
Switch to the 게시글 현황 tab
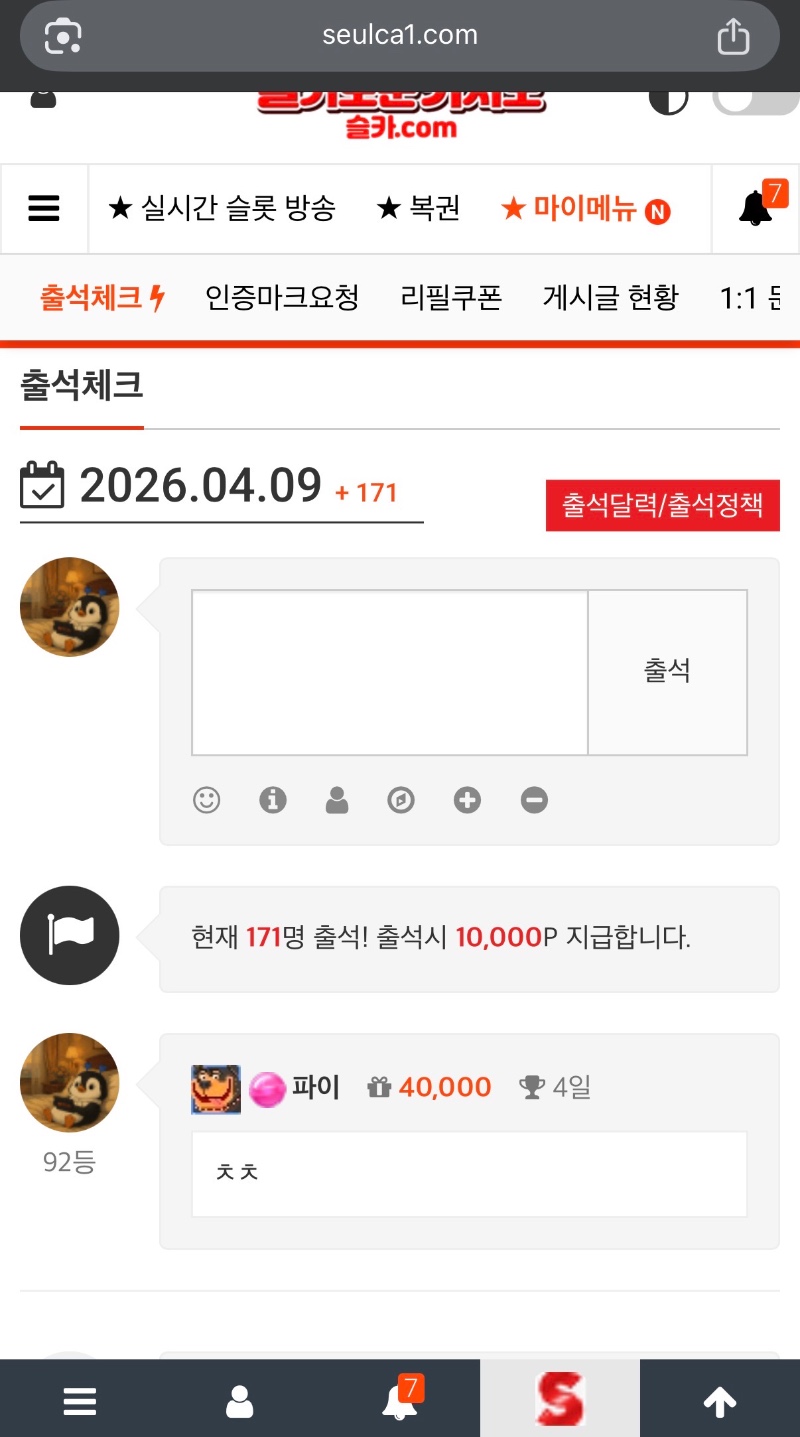point(610,297)
